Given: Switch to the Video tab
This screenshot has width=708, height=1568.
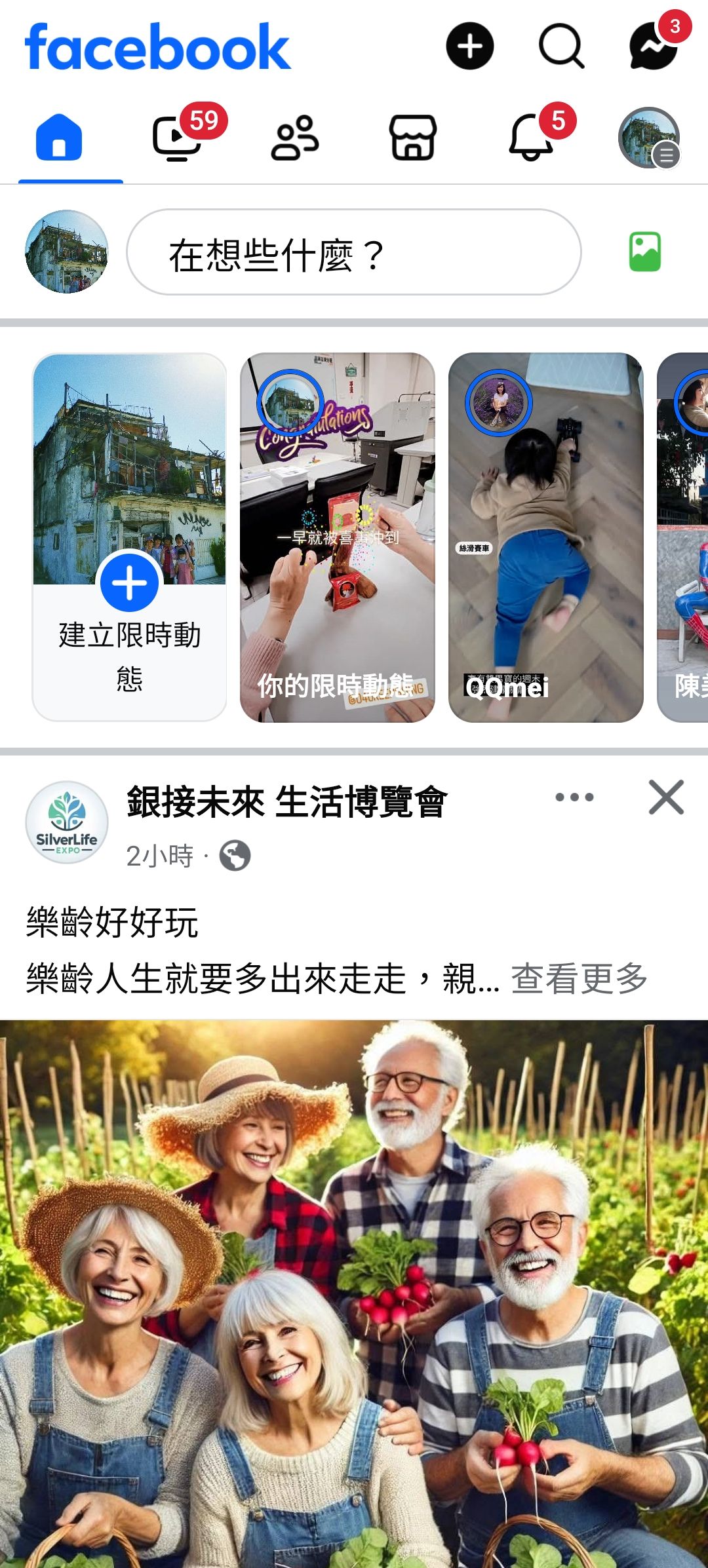Looking at the screenshot, I should tap(177, 138).
